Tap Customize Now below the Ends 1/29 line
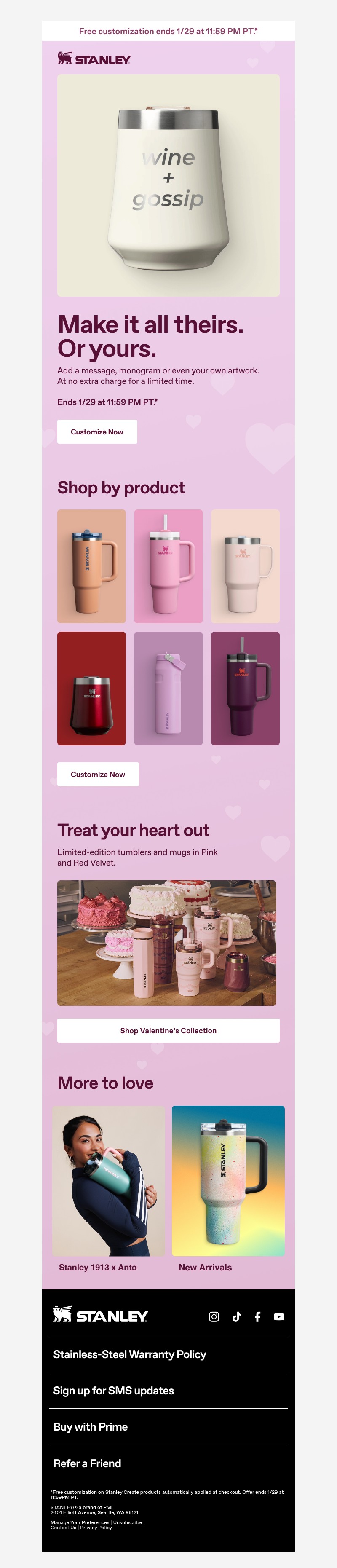The image size is (337, 1568). [97, 432]
